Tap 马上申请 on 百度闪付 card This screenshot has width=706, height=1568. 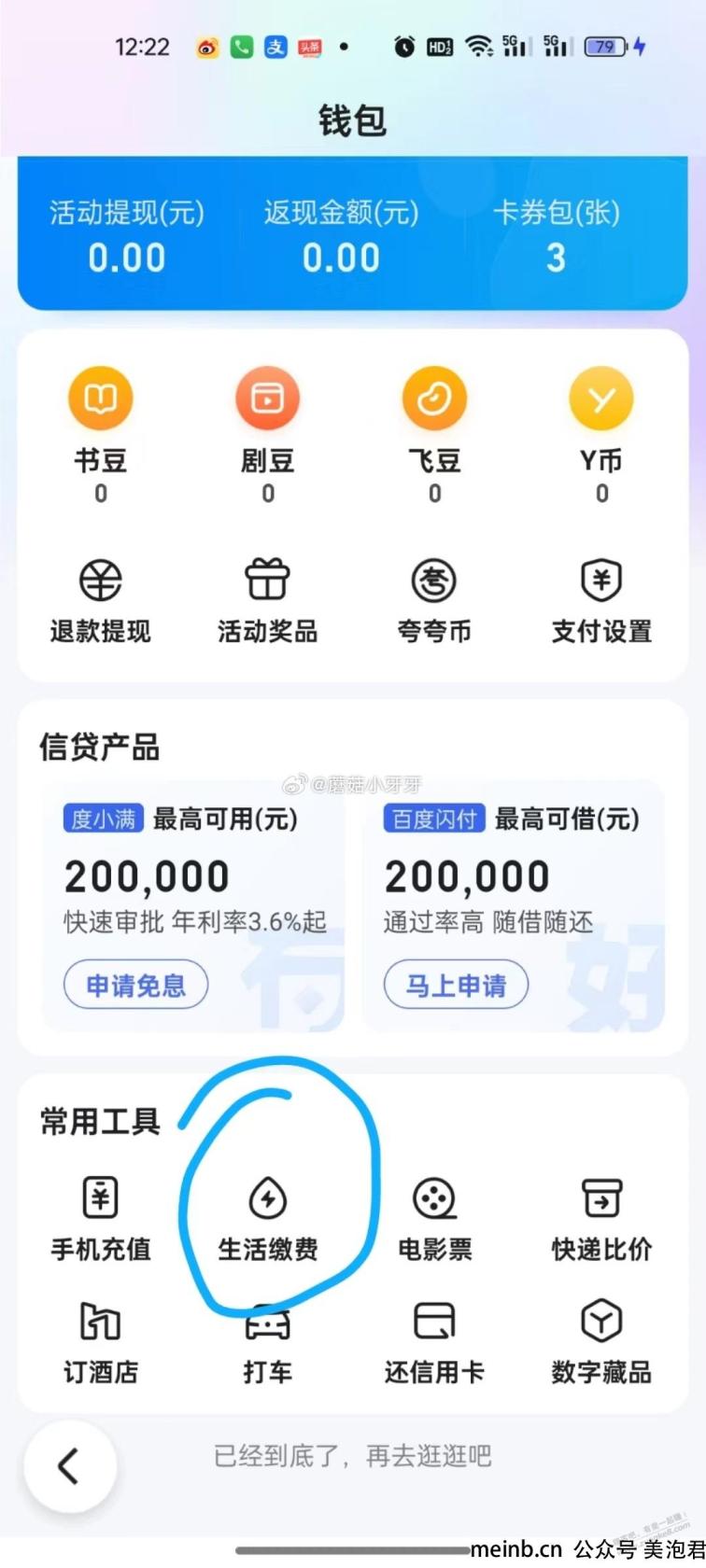tap(456, 985)
